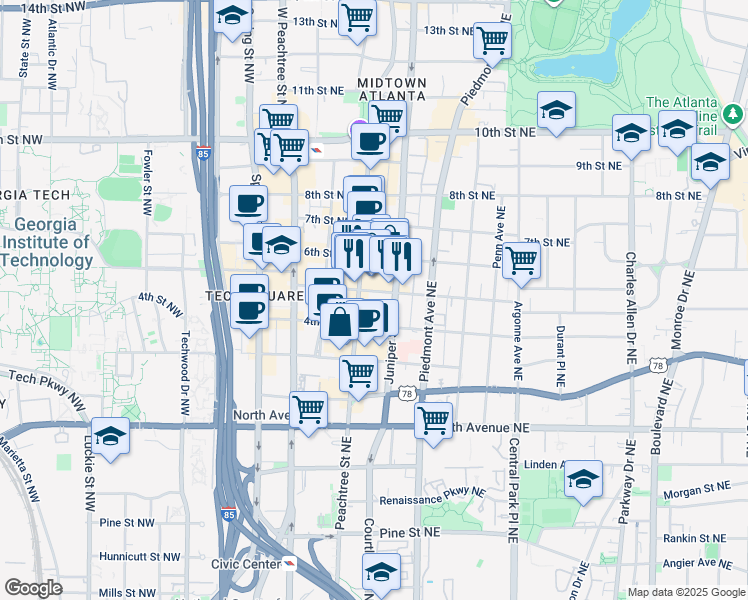Image resolution: width=748 pixels, height=600 pixels.
Task: Tap the school marker near Luckie St NW
Action: [111, 436]
